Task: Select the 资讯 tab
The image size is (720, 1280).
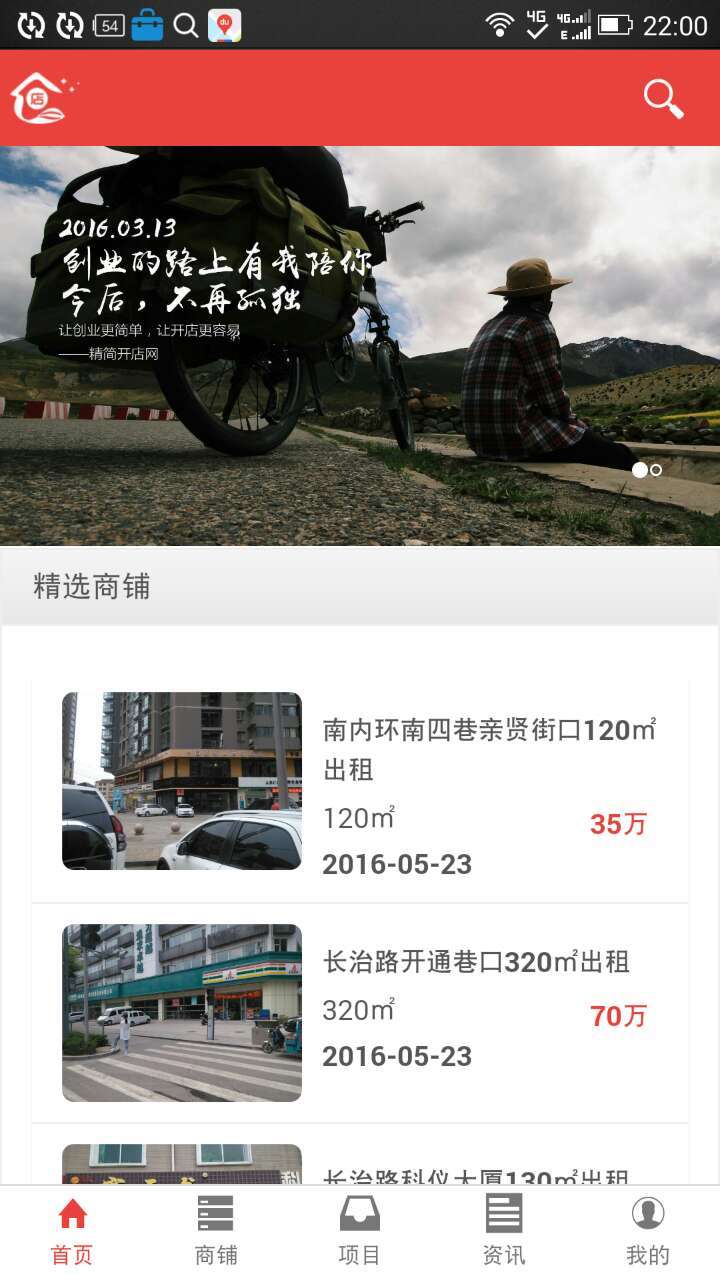Action: pyautogui.click(x=504, y=1232)
